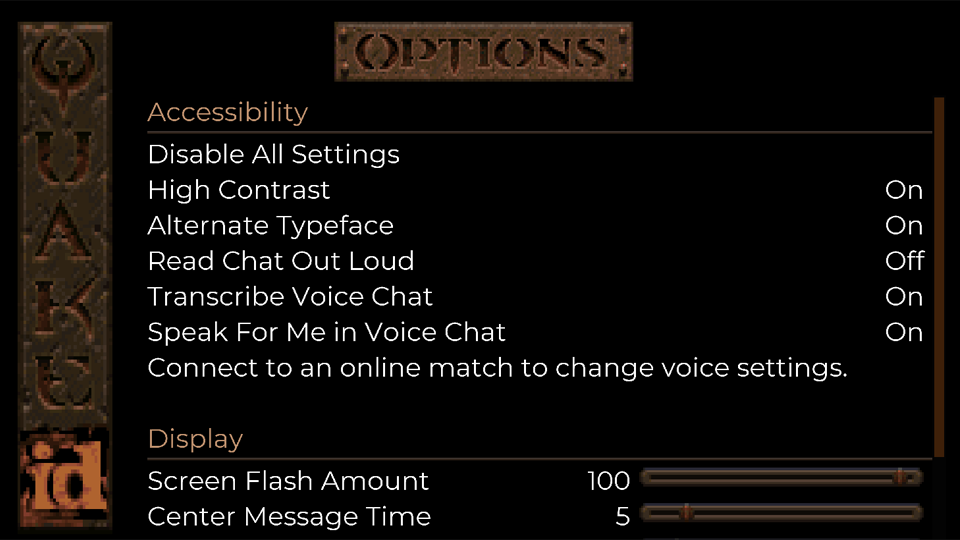Tap the Screen Flash Amount slider

[x=781, y=478]
